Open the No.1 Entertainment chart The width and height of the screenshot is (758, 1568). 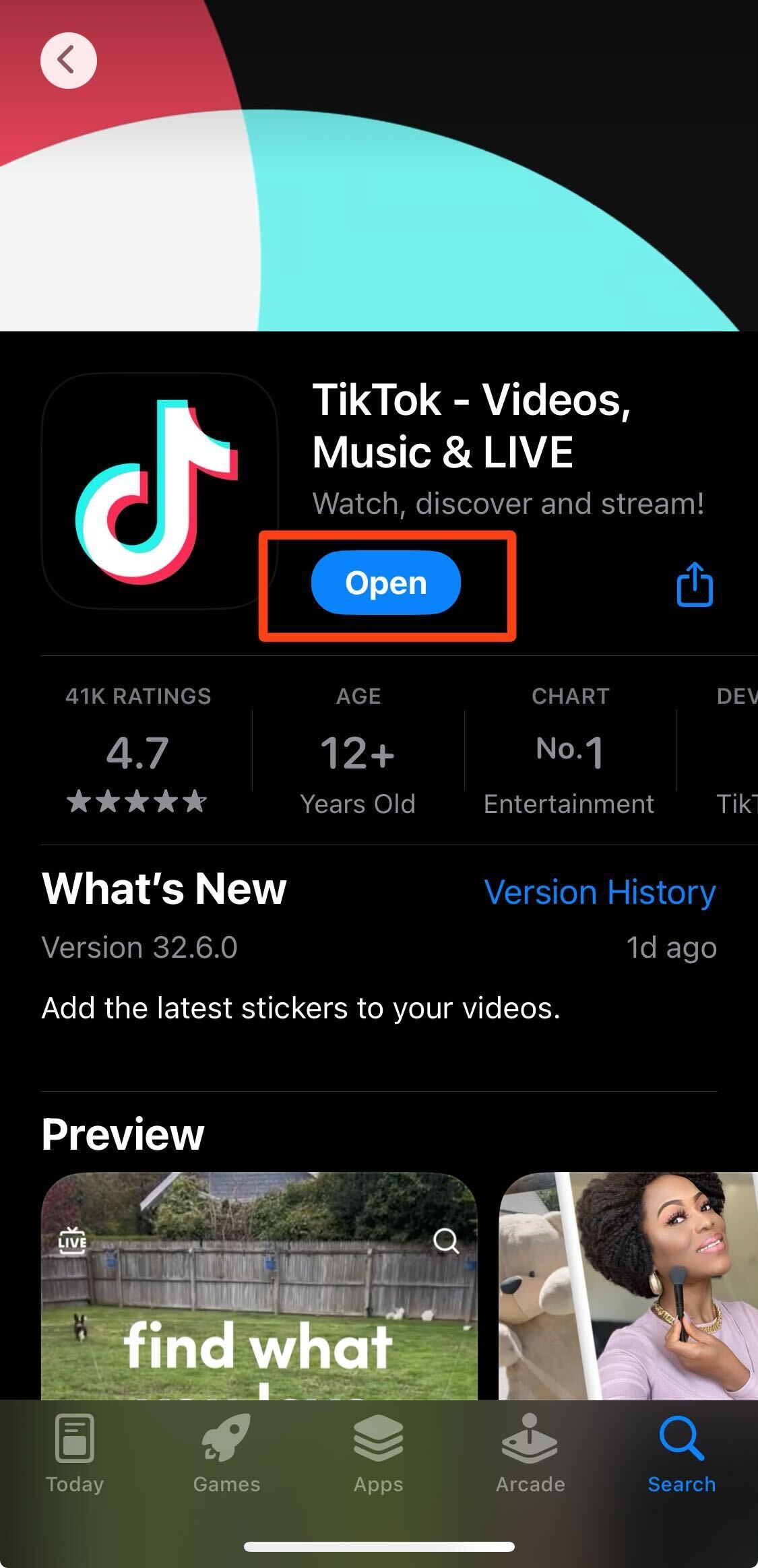click(x=569, y=752)
